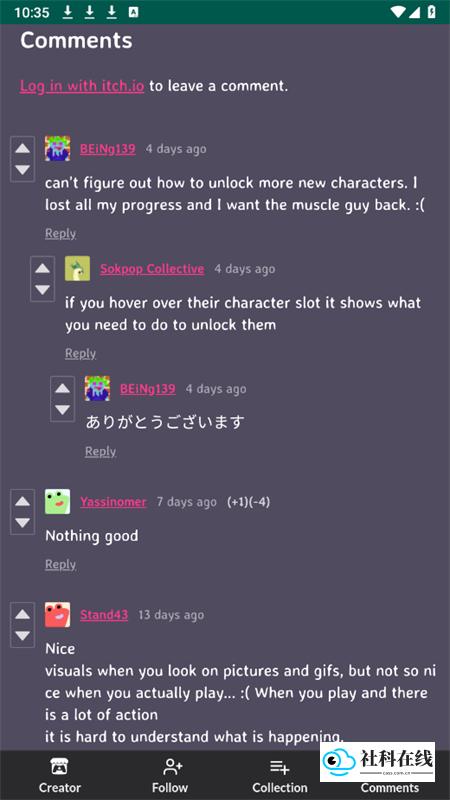Viewport: 450px width, 800px height.
Task: Follow this creator
Action: point(170,775)
